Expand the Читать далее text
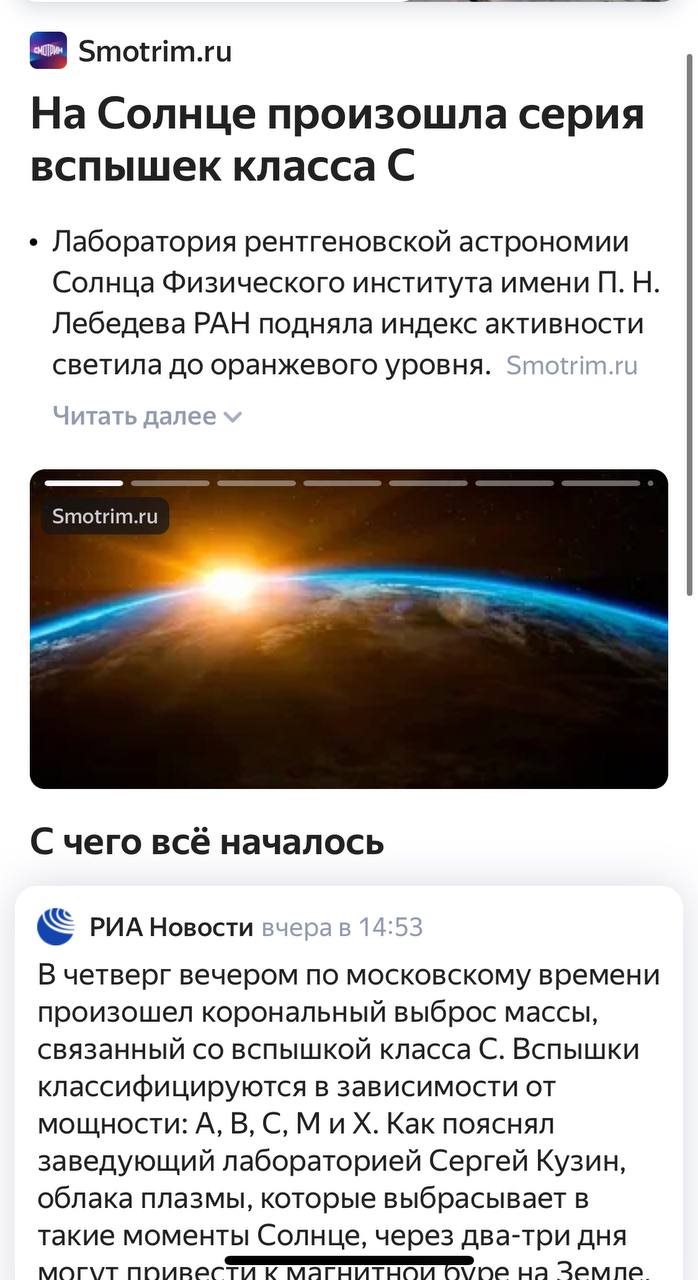 tap(146, 416)
